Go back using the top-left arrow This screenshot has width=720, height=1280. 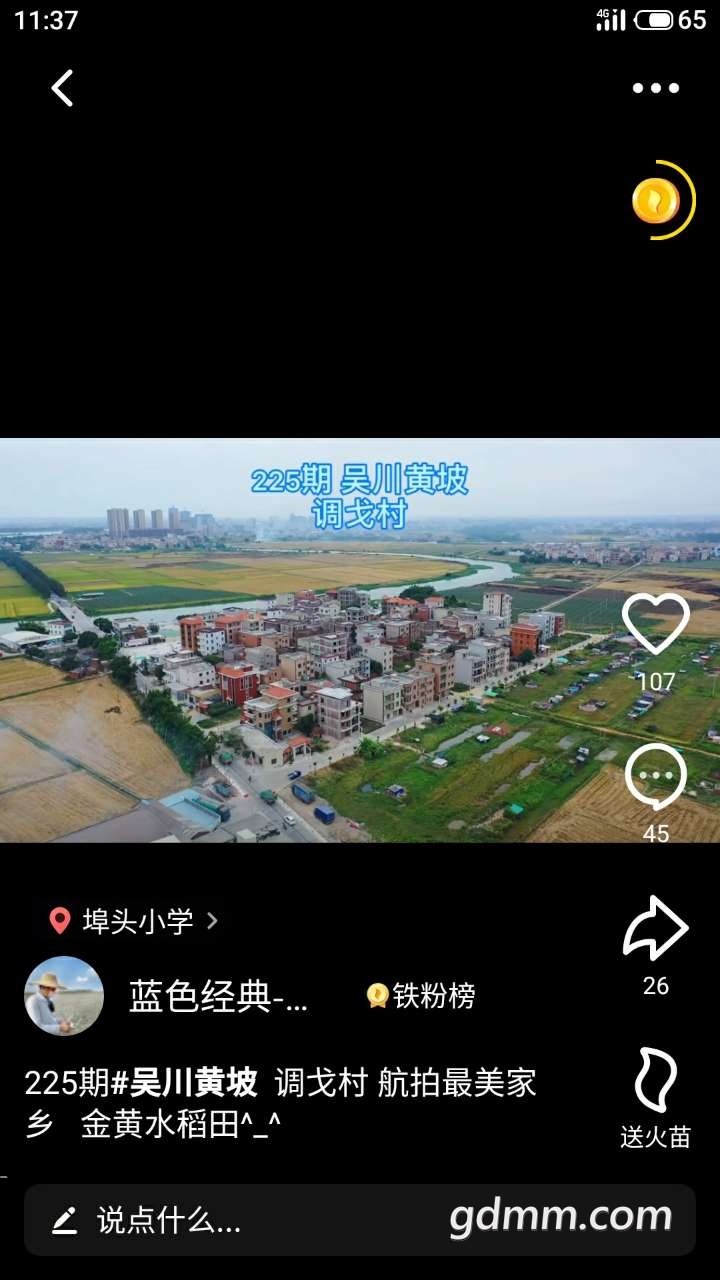pos(62,88)
